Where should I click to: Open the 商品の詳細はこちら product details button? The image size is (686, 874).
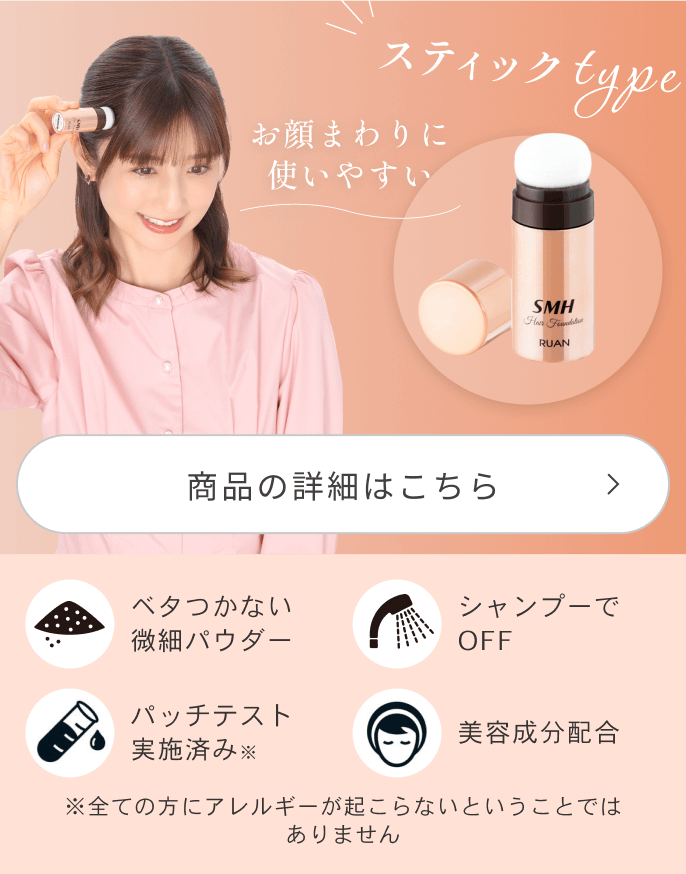342,485
